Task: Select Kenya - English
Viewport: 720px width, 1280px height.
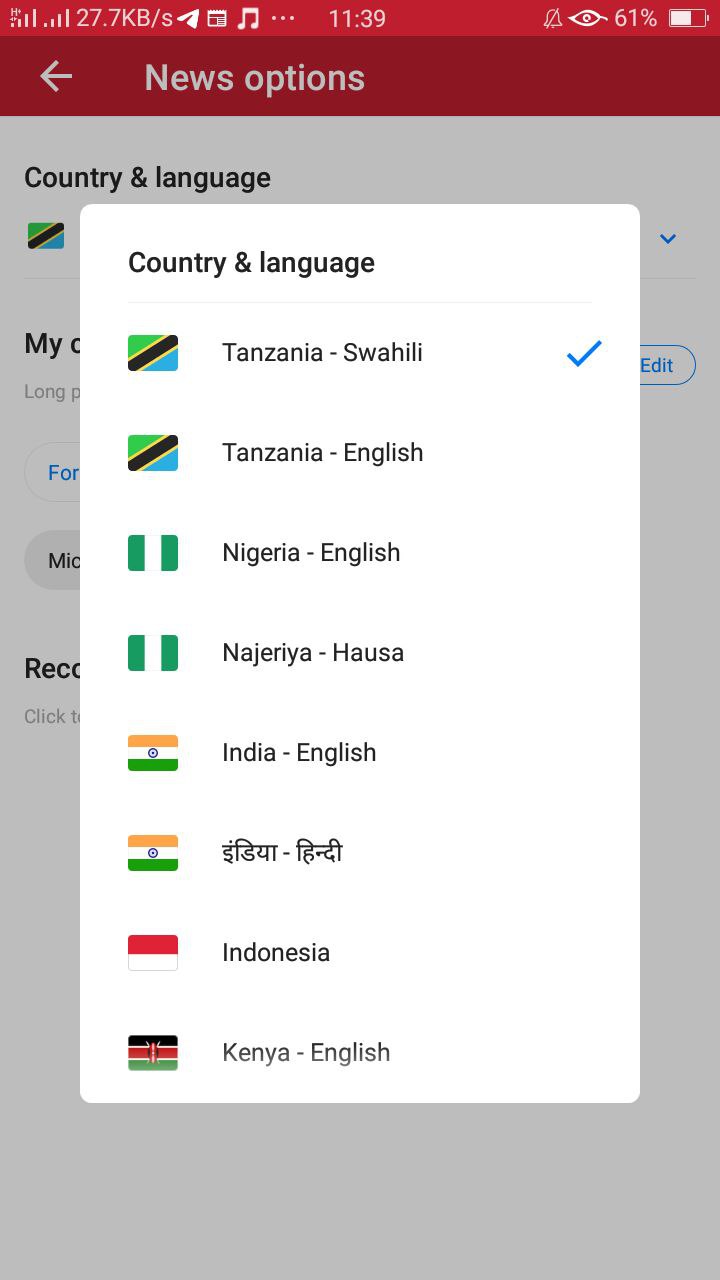Action: click(306, 1053)
